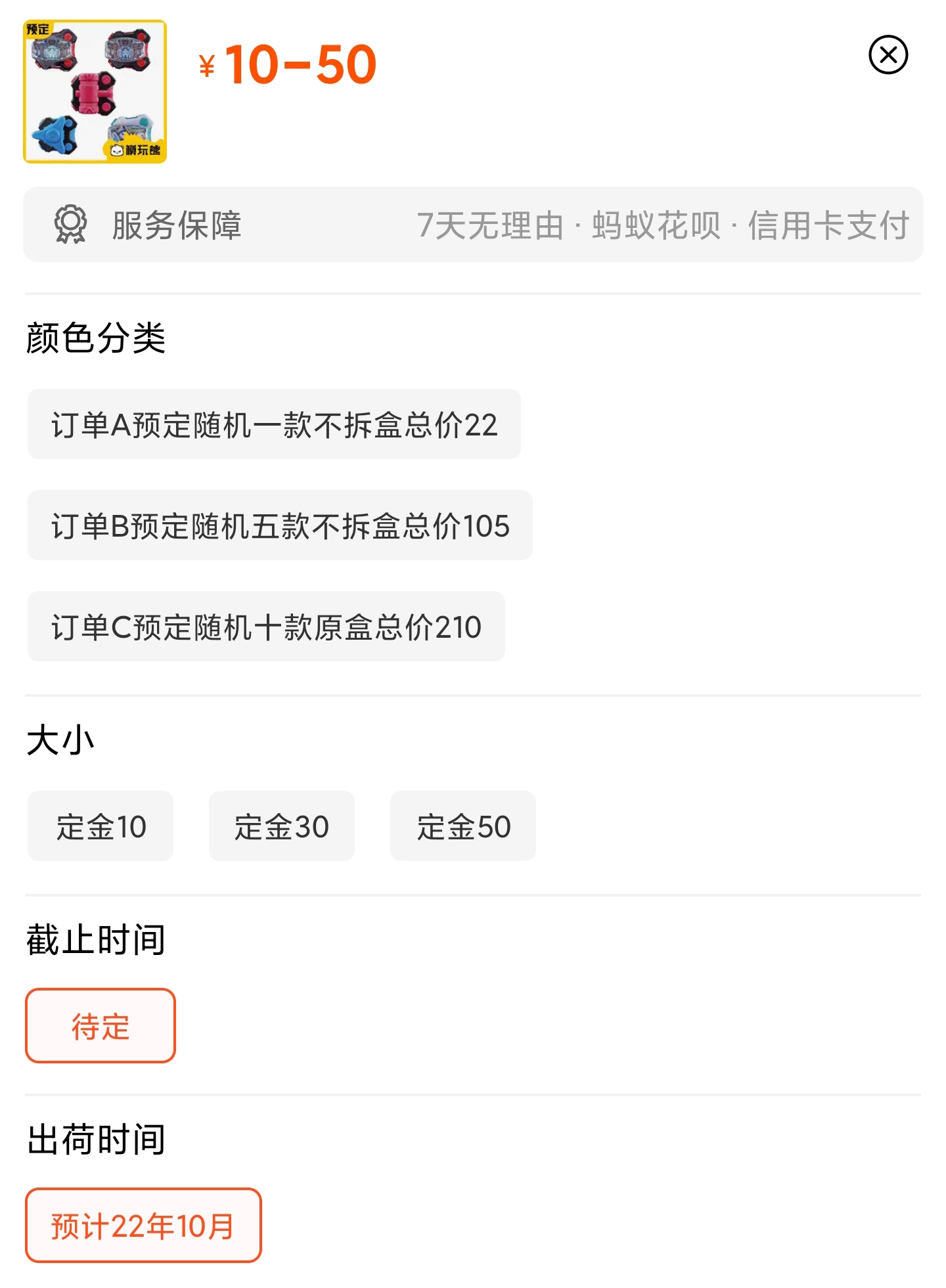This screenshot has width=946, height=1288.
Task: Close the product options sheet
Action: [x=888, y=55]
